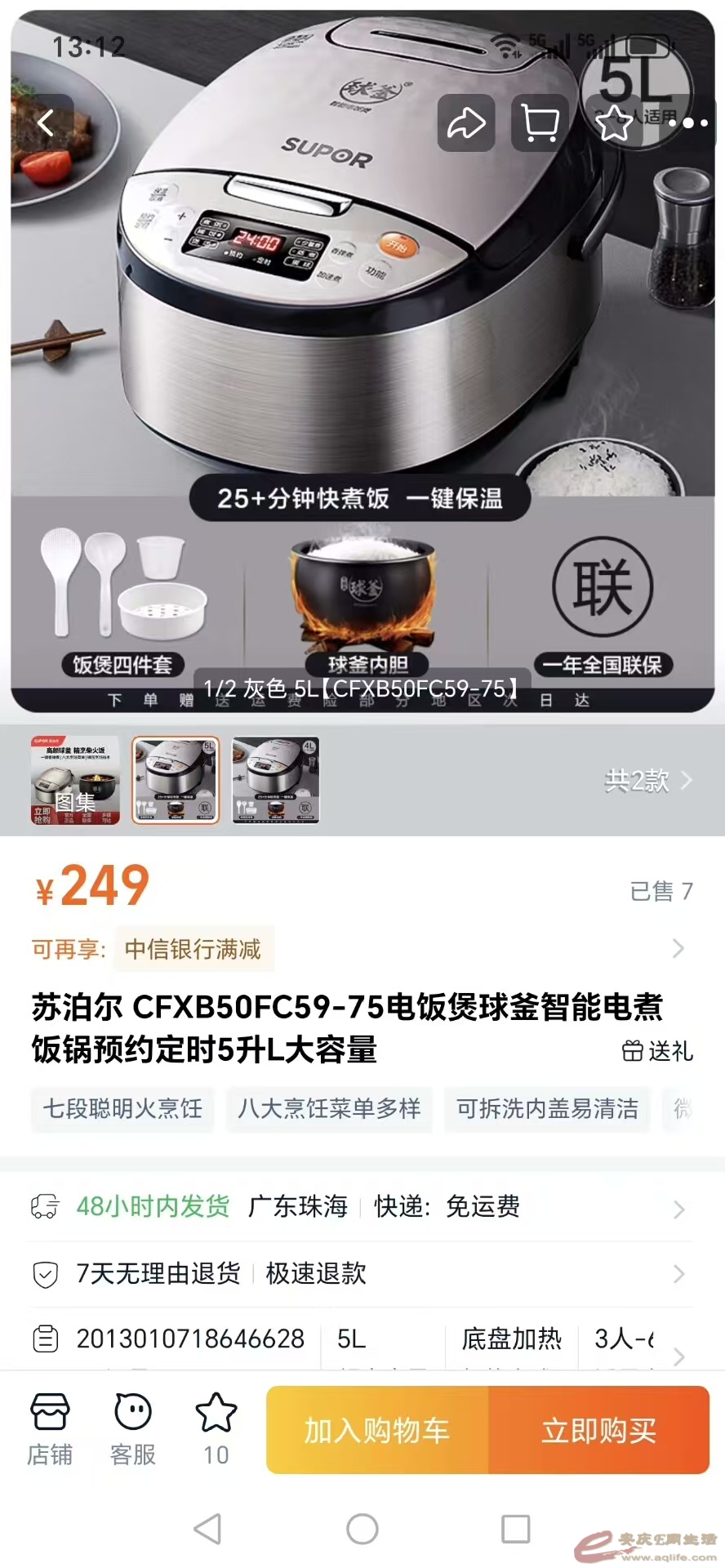Select the 5L variant thumbnail

coord(176,781)
